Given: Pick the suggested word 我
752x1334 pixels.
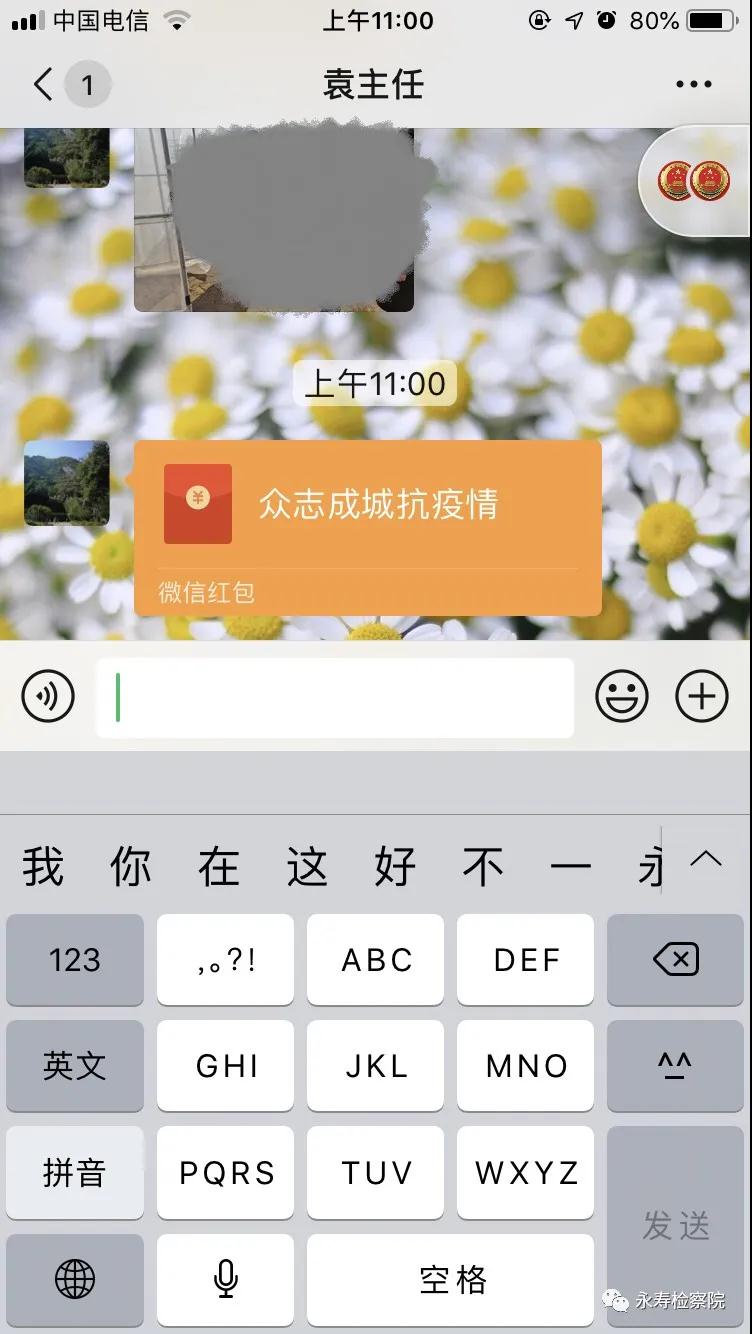Looking at the screenshot, I should tap(43, 866).
